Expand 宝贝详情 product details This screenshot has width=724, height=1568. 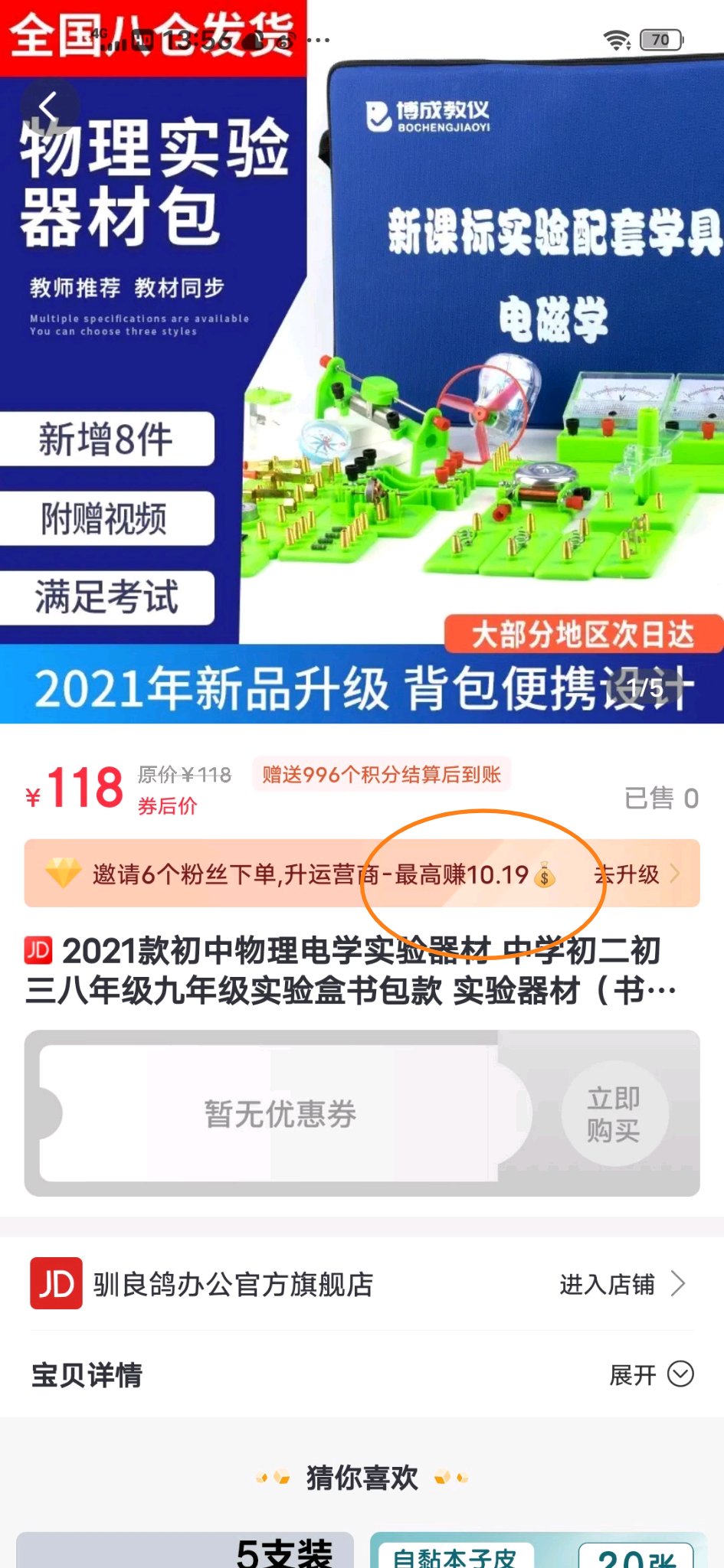pos(651,1374)
